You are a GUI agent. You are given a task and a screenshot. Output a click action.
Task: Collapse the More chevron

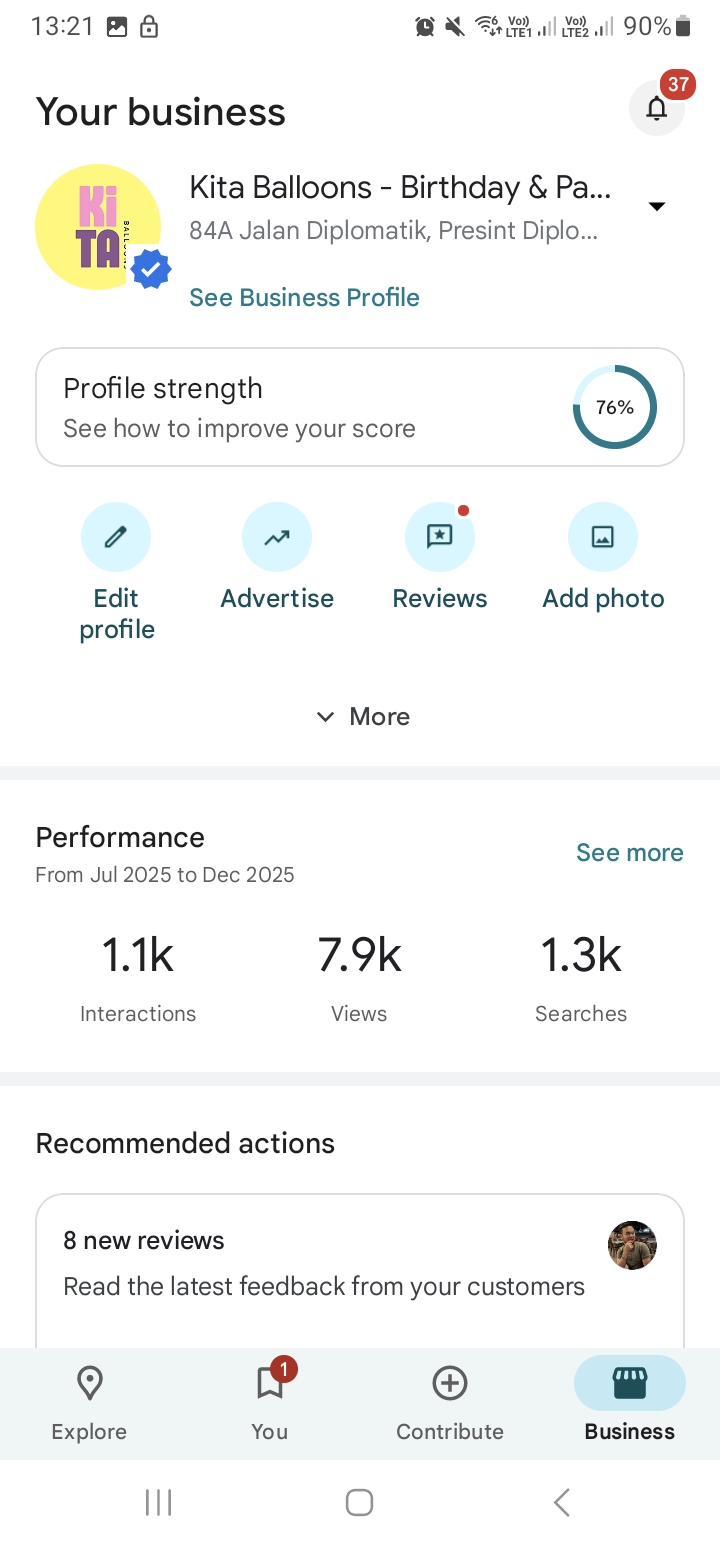(324, 717)
